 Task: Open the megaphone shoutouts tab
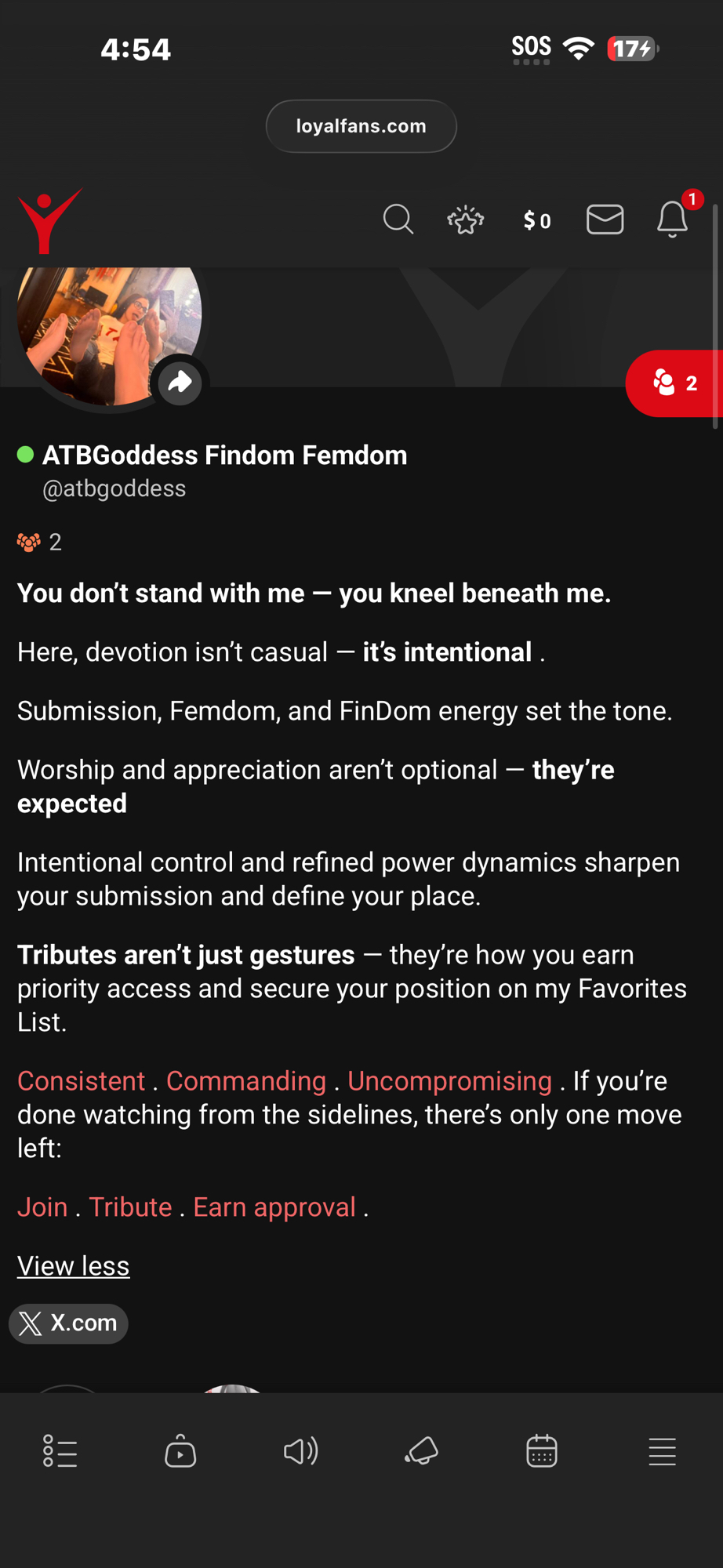(x=421, y=1452)
